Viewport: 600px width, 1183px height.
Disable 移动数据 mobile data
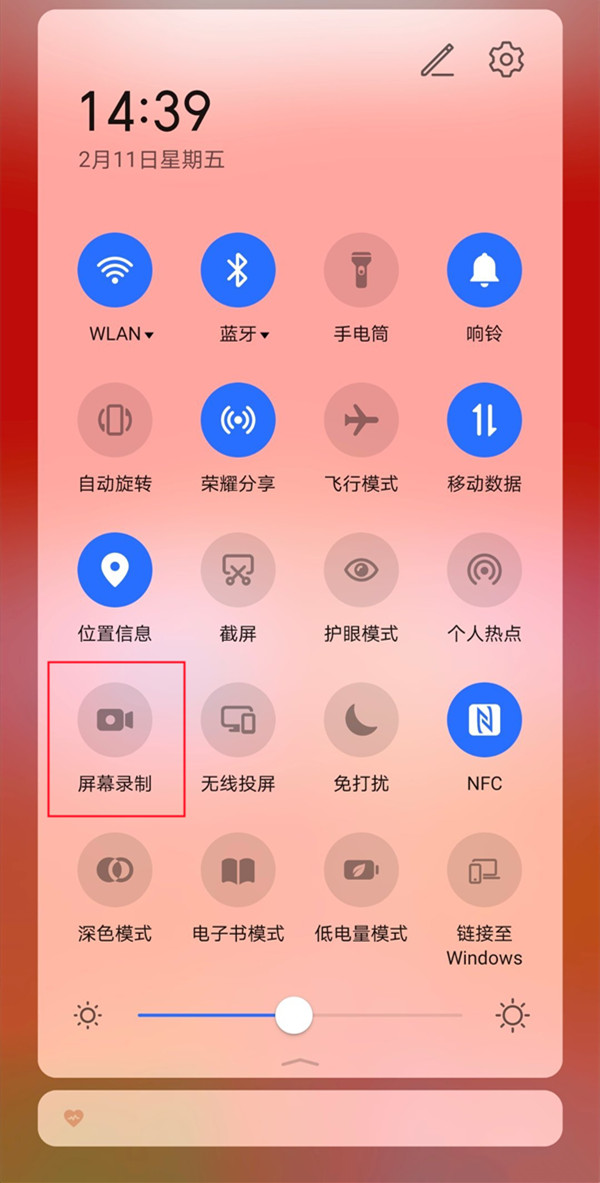coord(484,420)
